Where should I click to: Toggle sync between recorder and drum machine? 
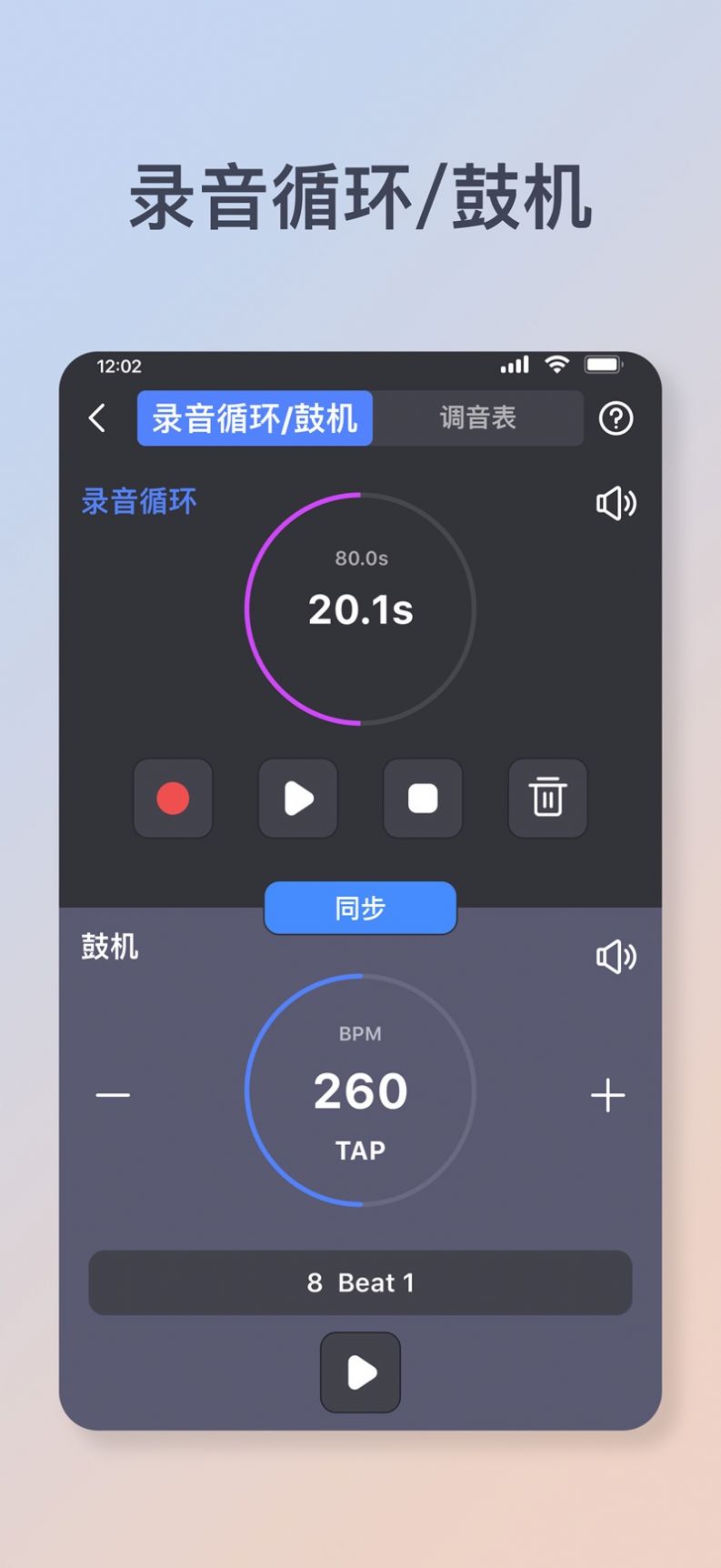360,908
